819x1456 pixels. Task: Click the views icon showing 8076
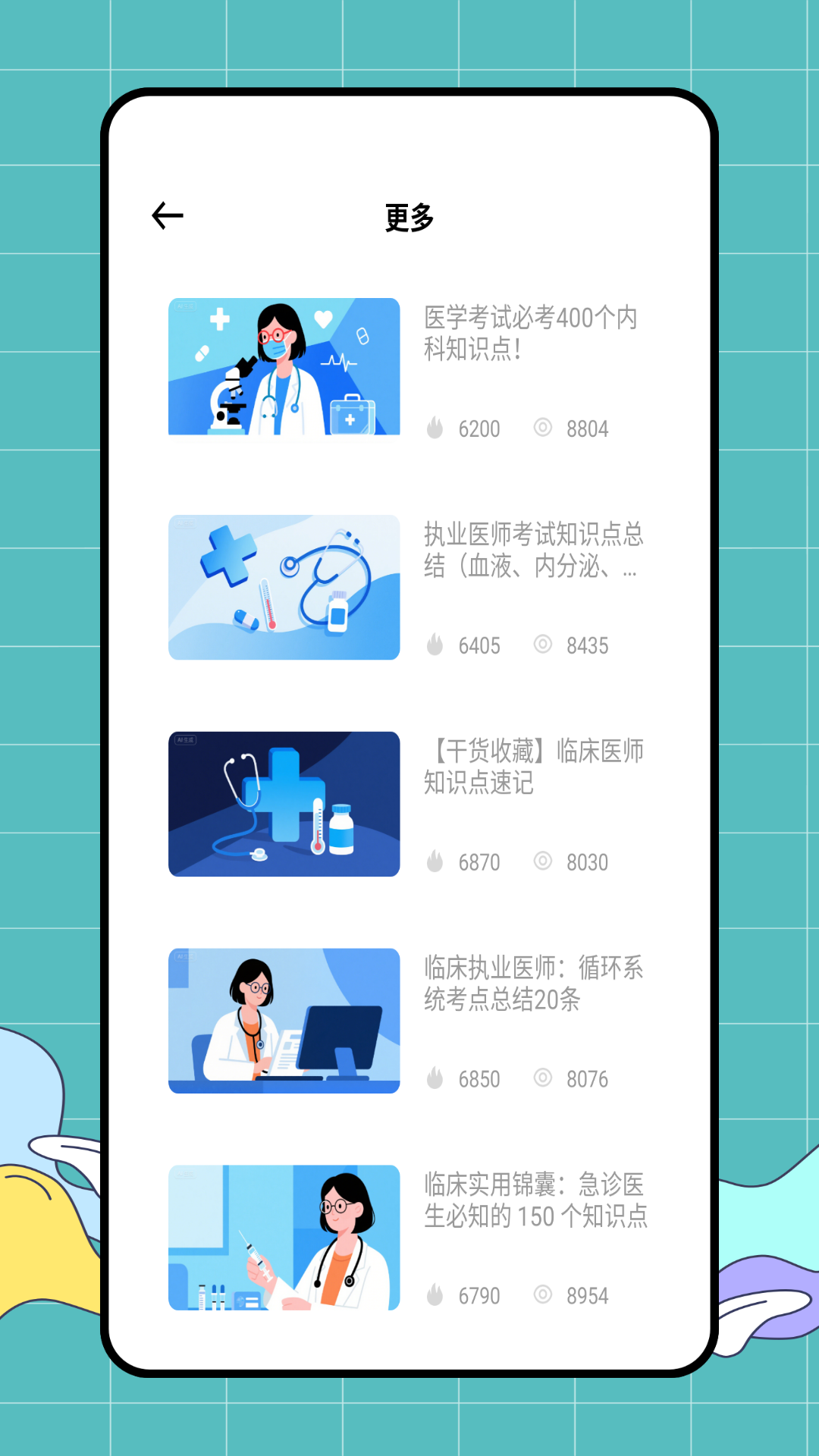tap(543, 1078)
